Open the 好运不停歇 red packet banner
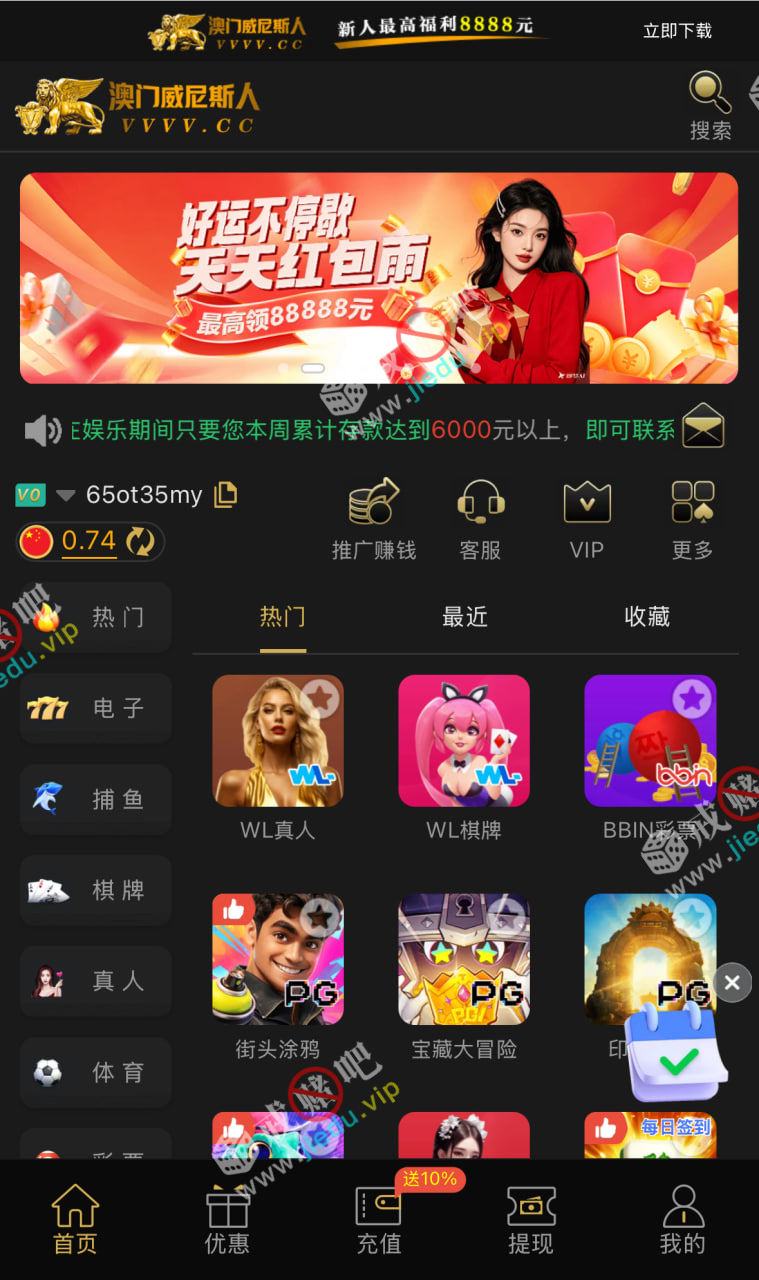This screenshot has width=759, height=1280. [x=379, y=278]
